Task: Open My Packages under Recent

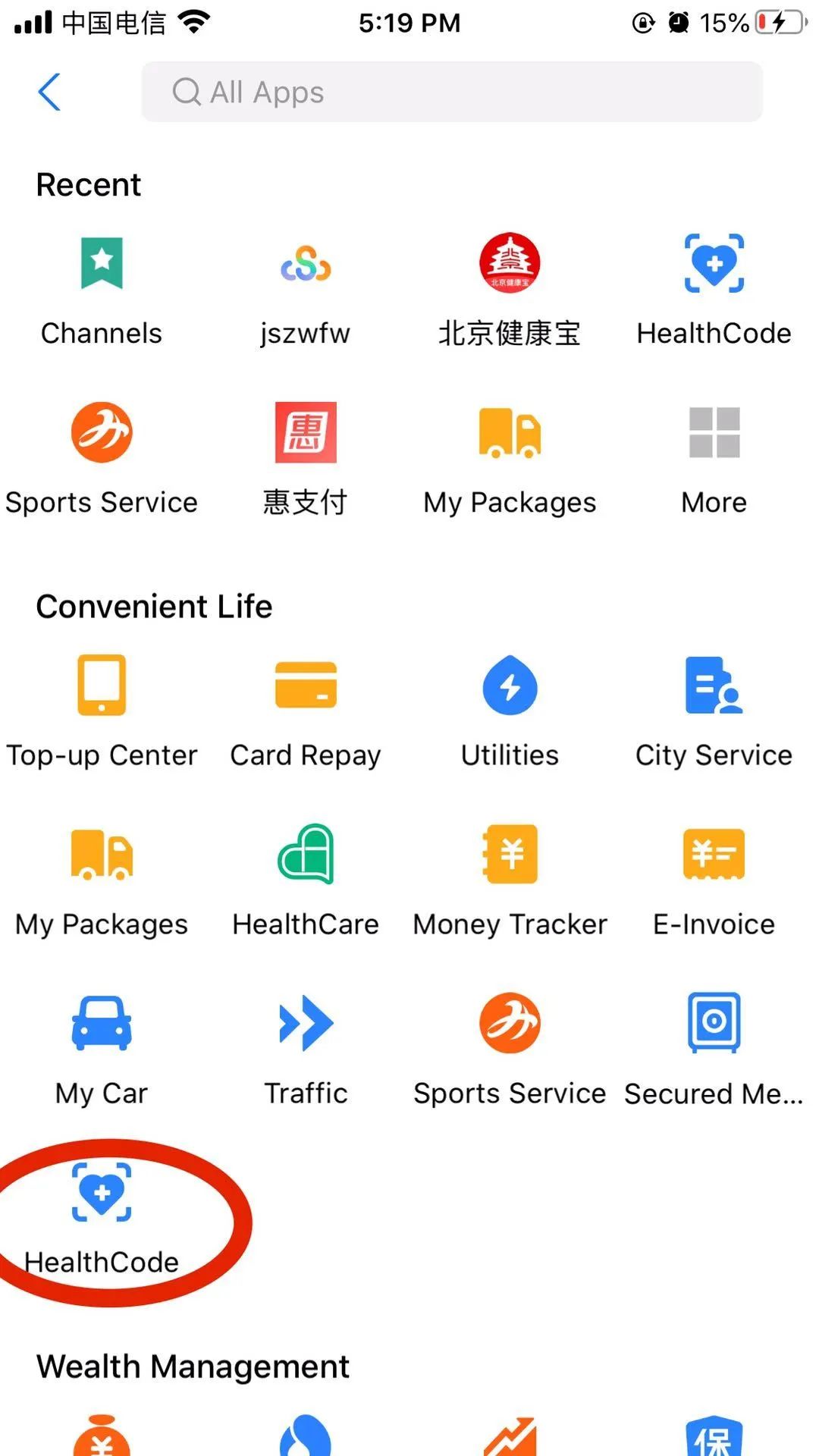Action: click(x=510, y=460)
